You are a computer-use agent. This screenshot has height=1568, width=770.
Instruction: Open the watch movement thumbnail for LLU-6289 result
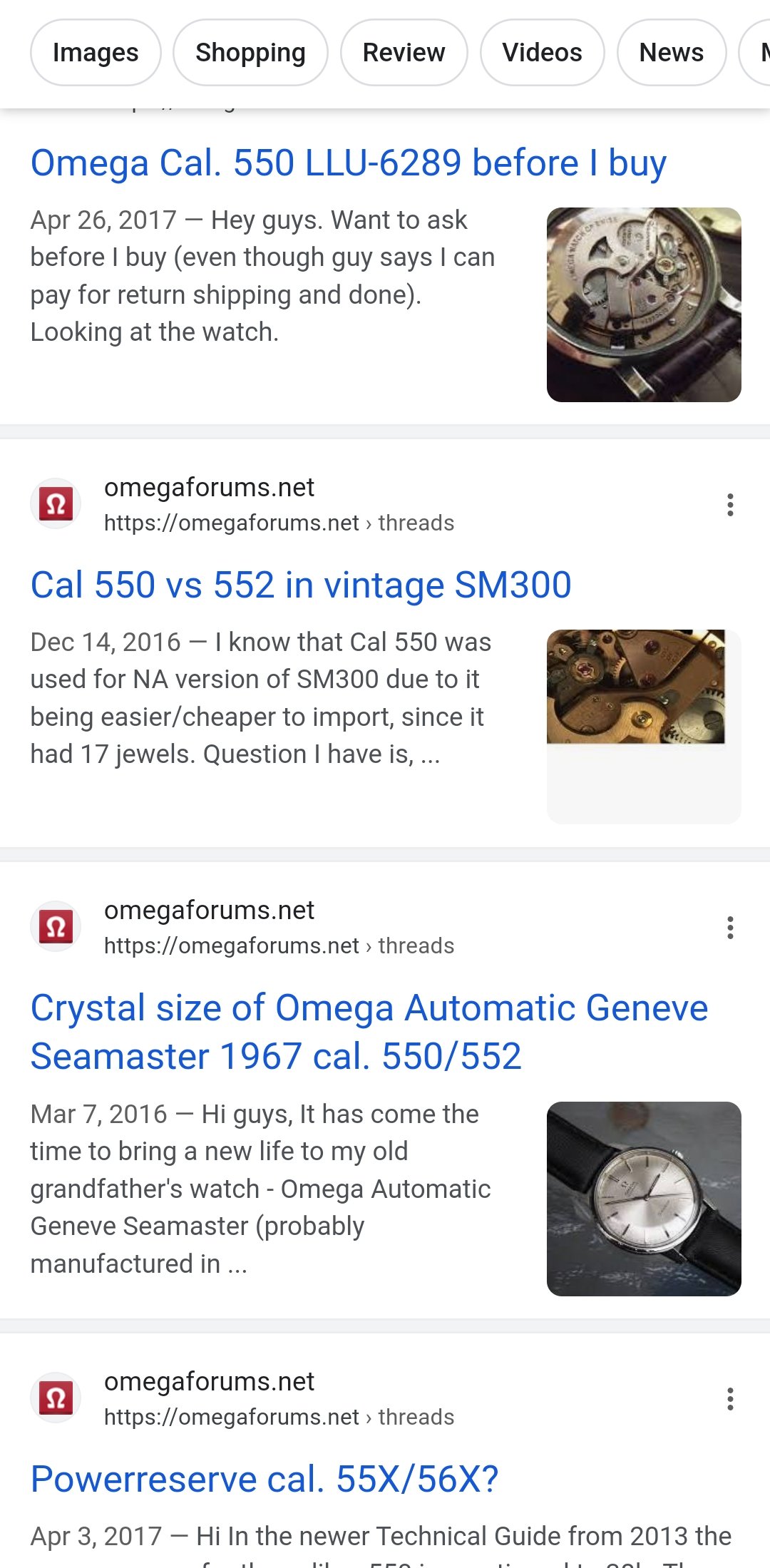click(x=643, y=304)
